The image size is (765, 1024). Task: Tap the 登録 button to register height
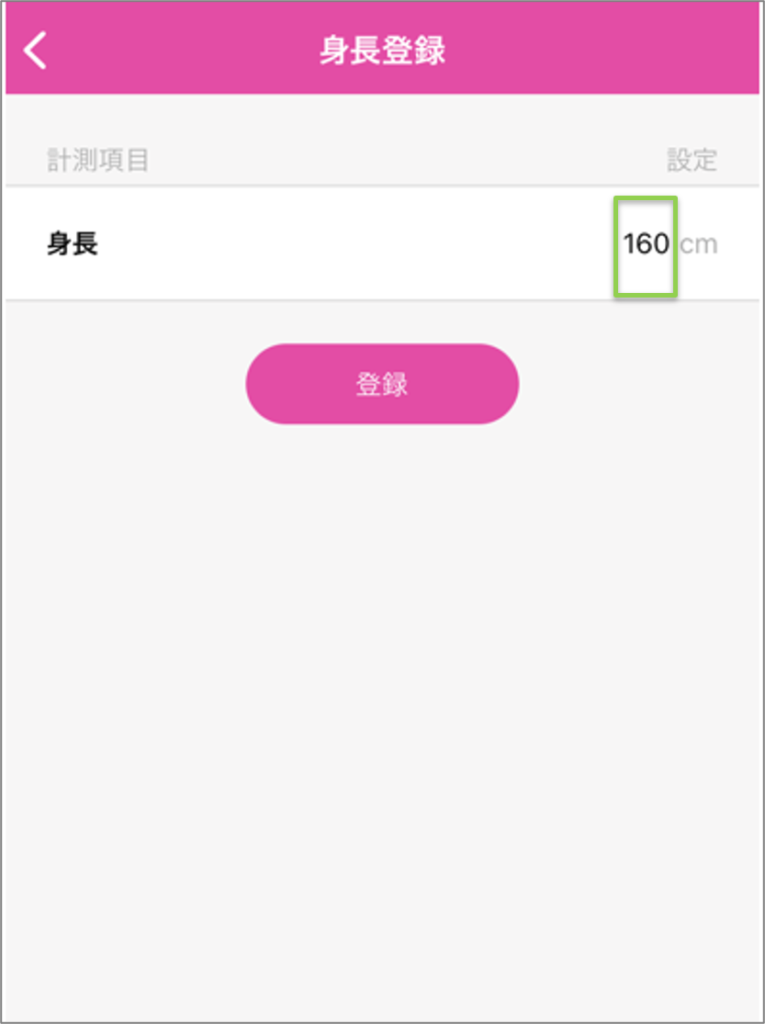tap(382, 384)
